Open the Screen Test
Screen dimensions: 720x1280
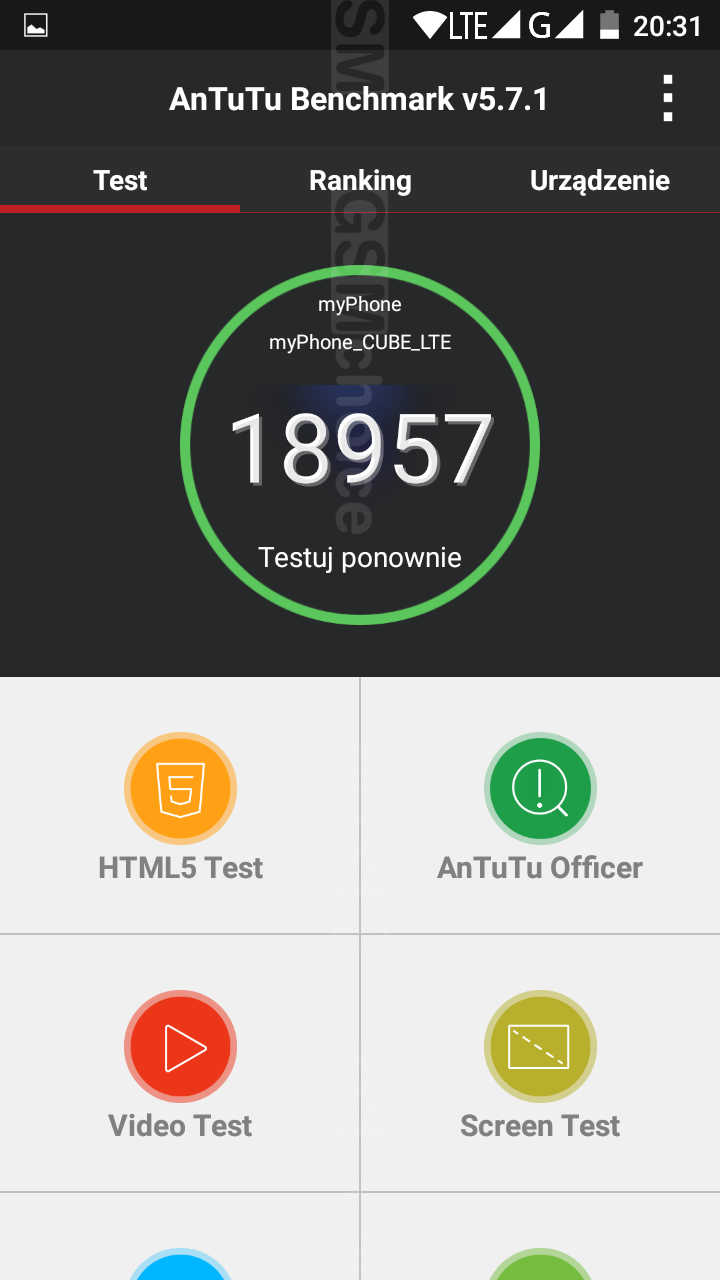click(x=540, y=1064)
